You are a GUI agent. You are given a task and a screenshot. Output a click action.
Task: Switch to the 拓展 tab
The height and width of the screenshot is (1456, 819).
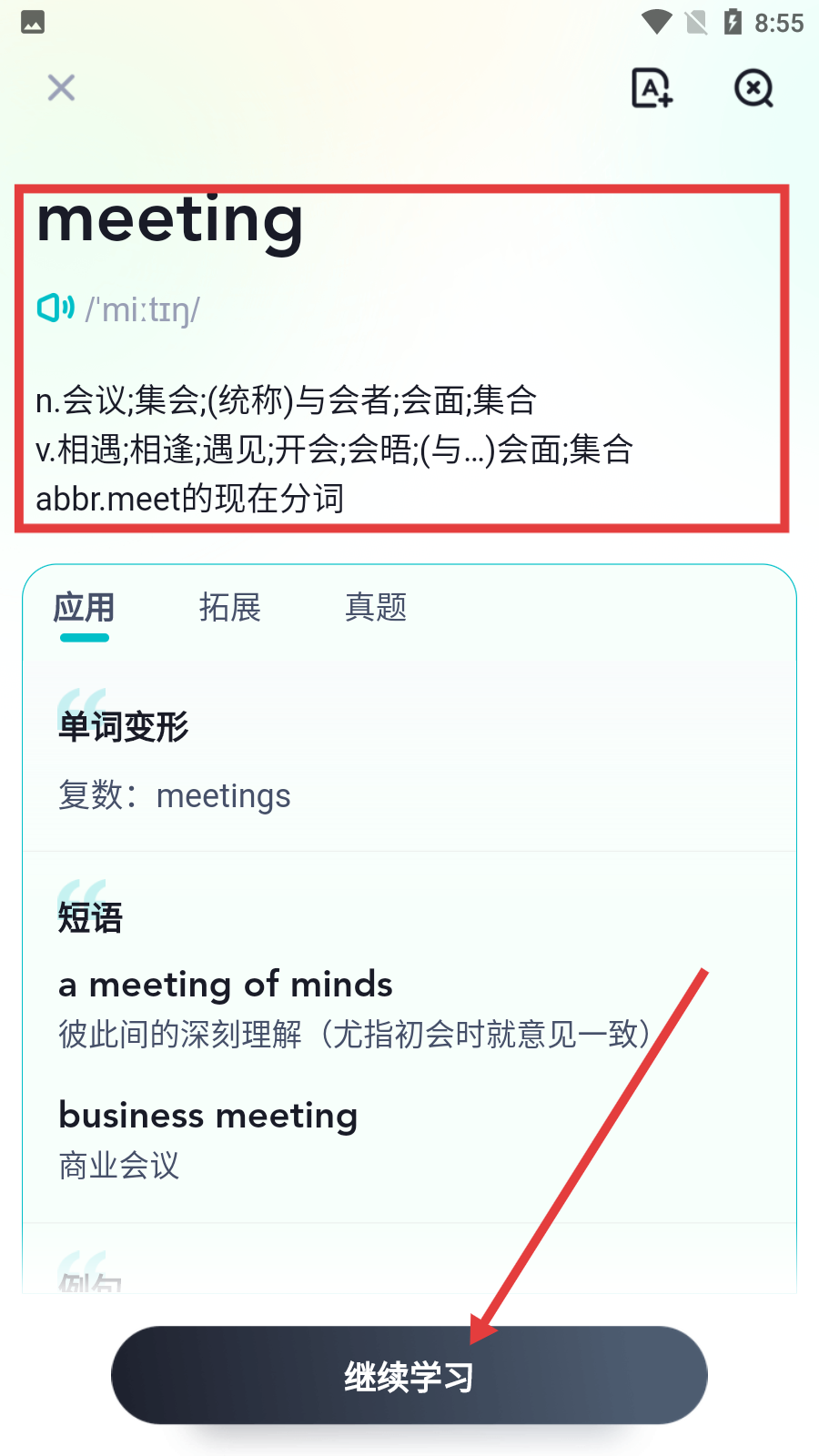229,607
